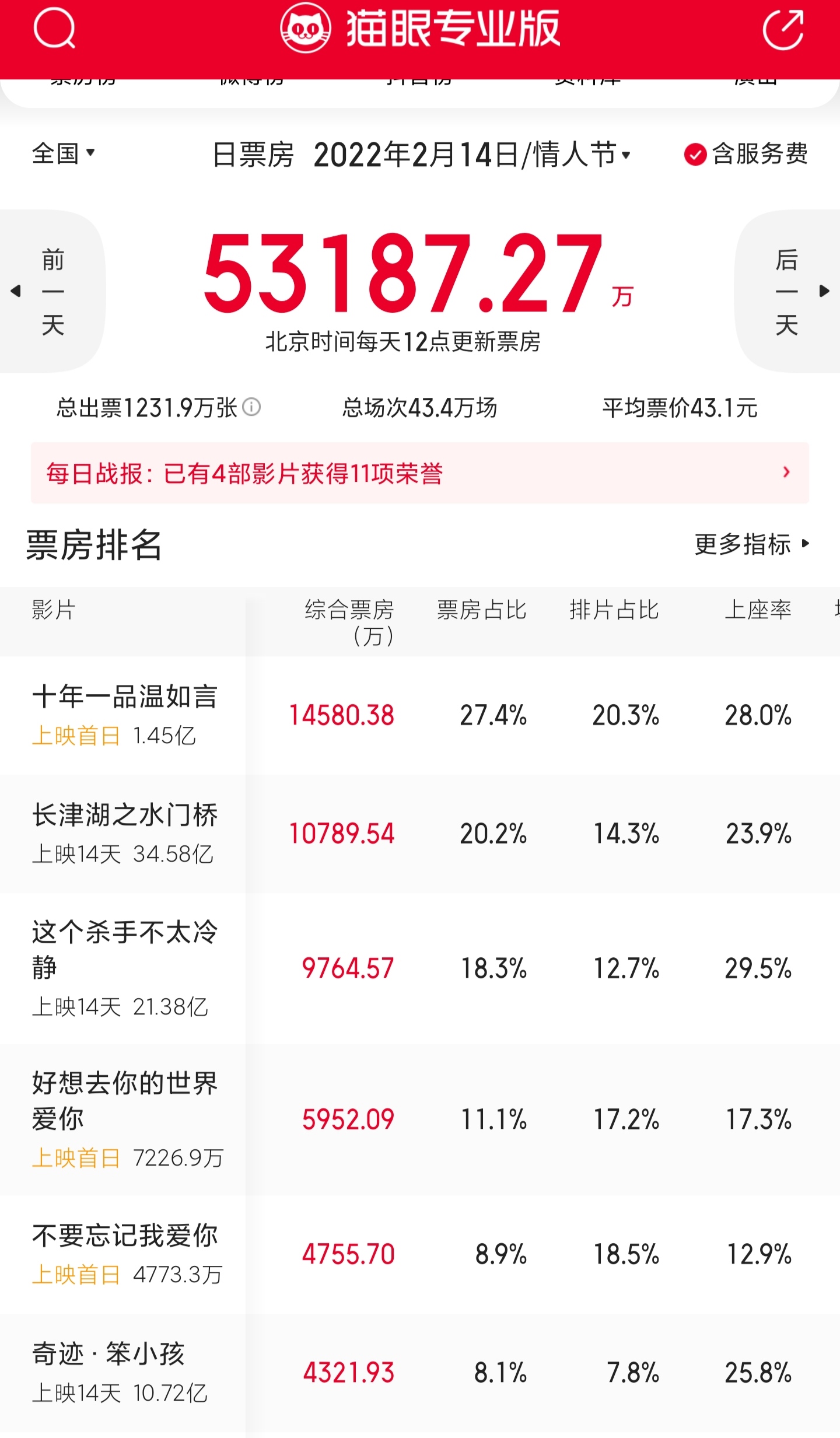Screen dimensions: 840x1438
Task: Go to 后一天 box office
Action: 787,292
